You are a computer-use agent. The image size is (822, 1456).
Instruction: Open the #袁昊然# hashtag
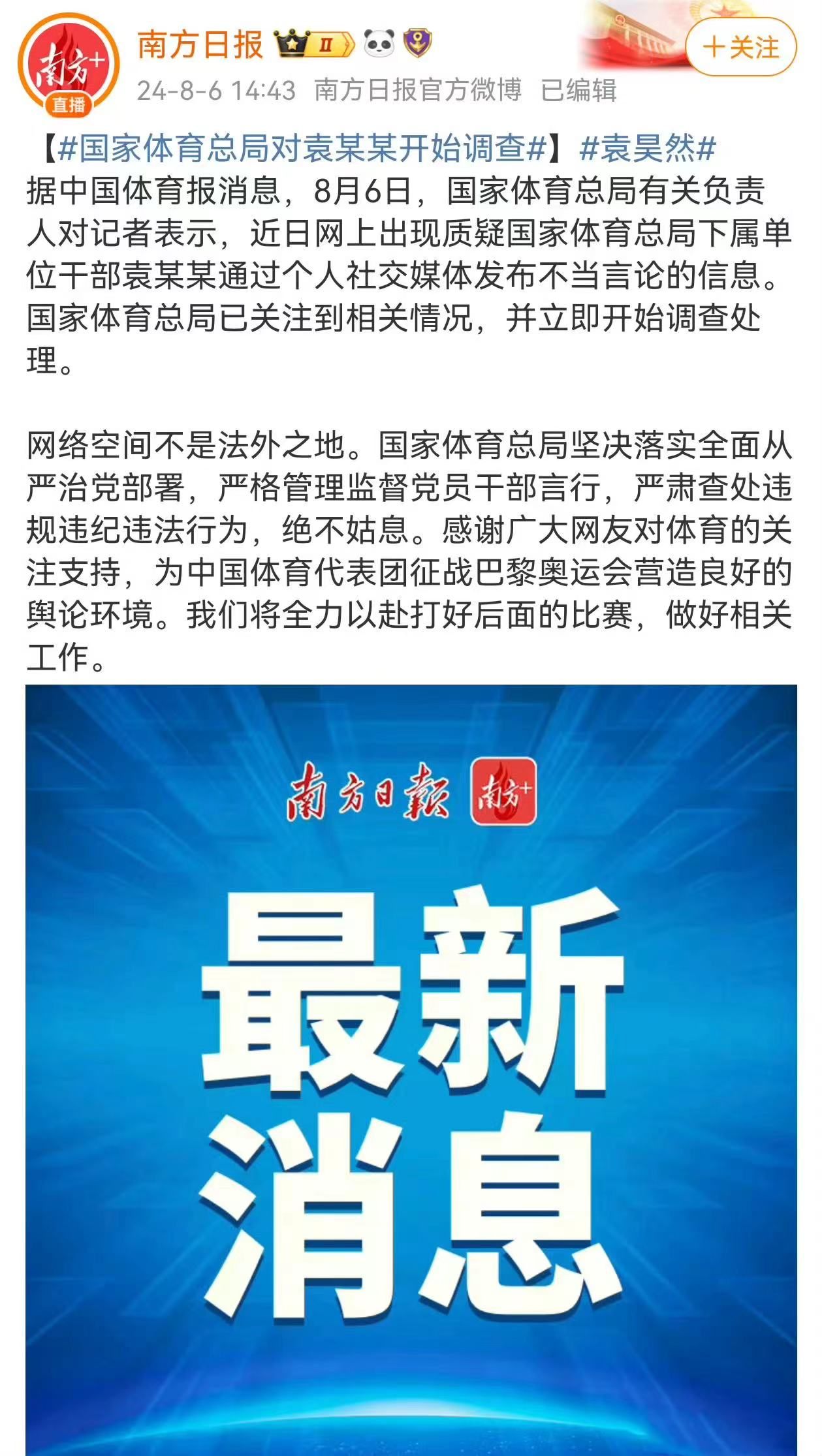[647, 149]
